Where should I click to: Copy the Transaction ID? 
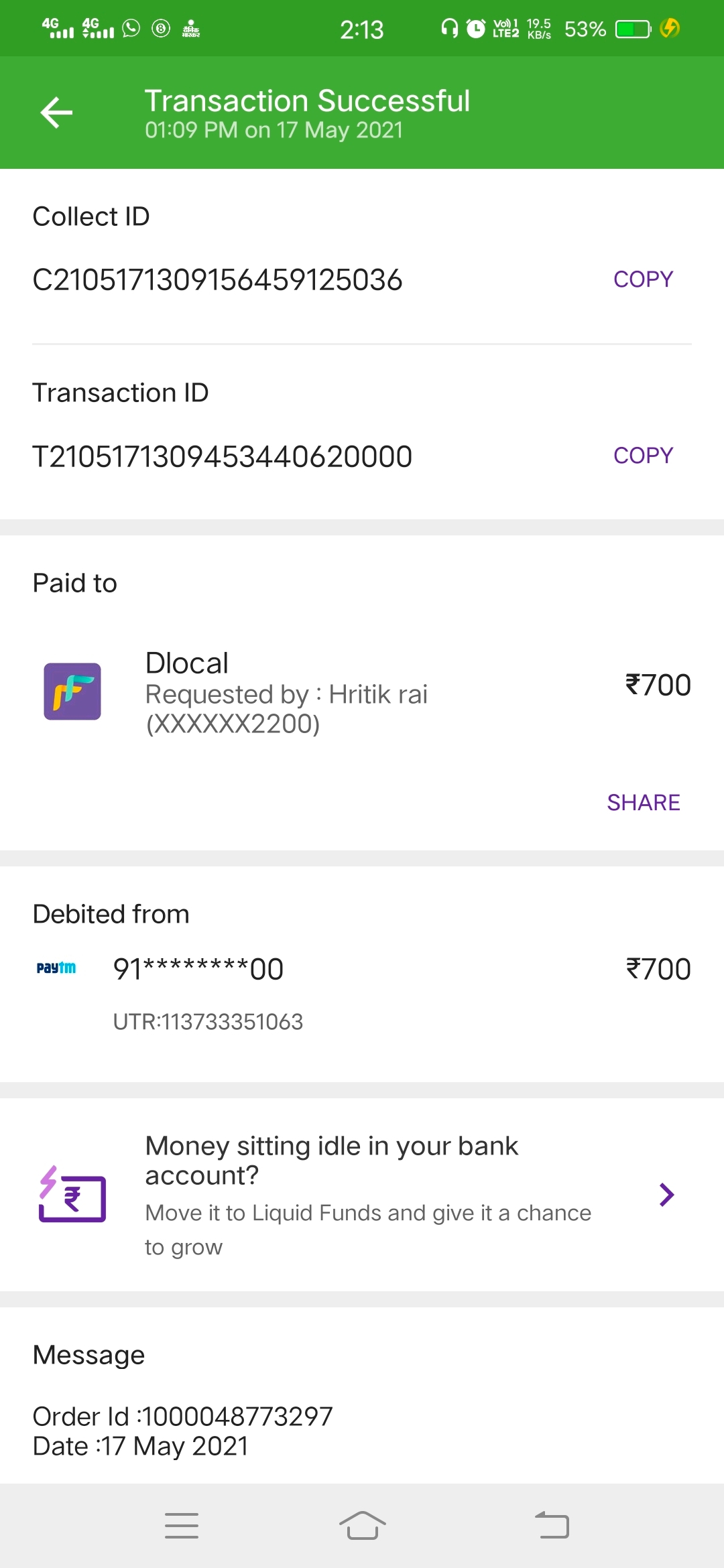[x=643, y=456]
